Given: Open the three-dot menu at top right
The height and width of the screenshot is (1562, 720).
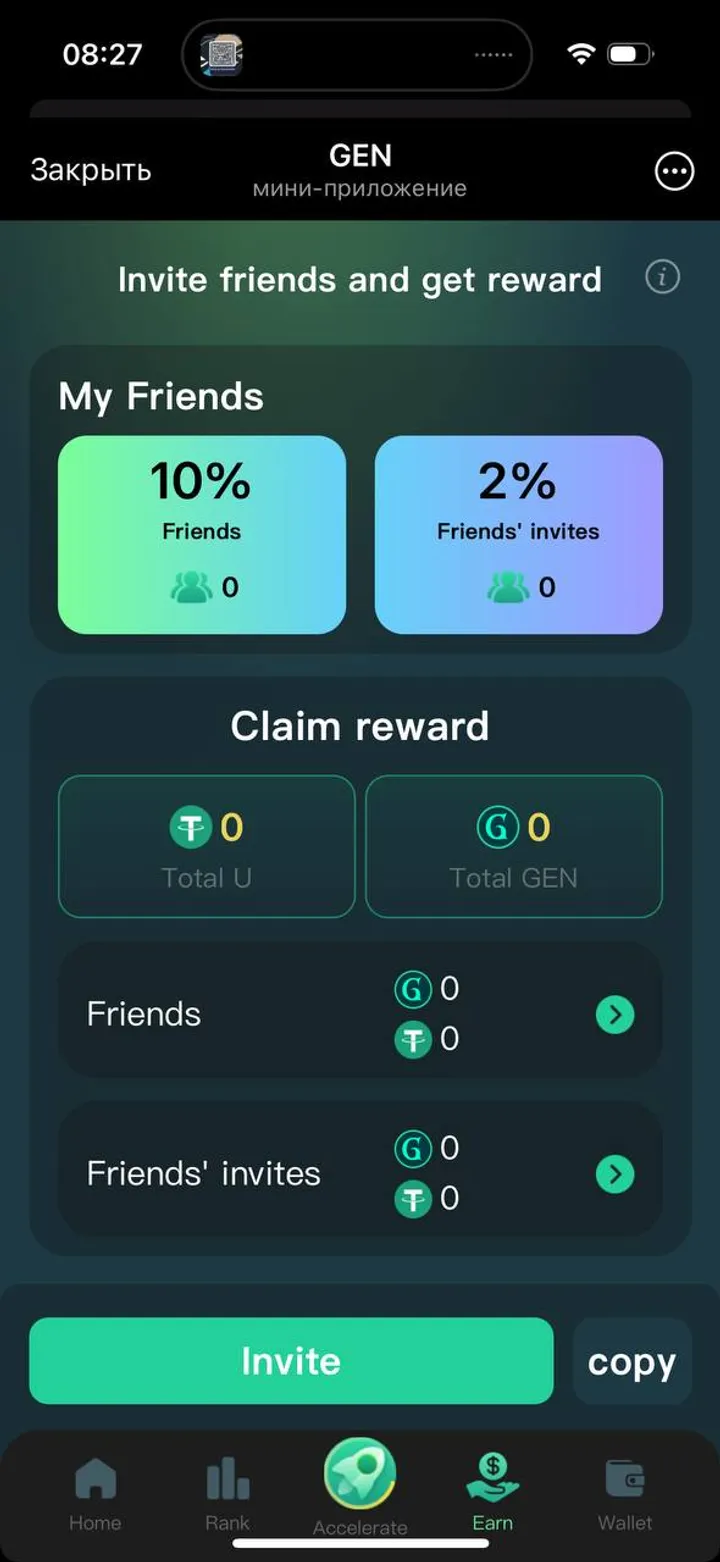Looking at the screenshot, I should coord(673,171).
